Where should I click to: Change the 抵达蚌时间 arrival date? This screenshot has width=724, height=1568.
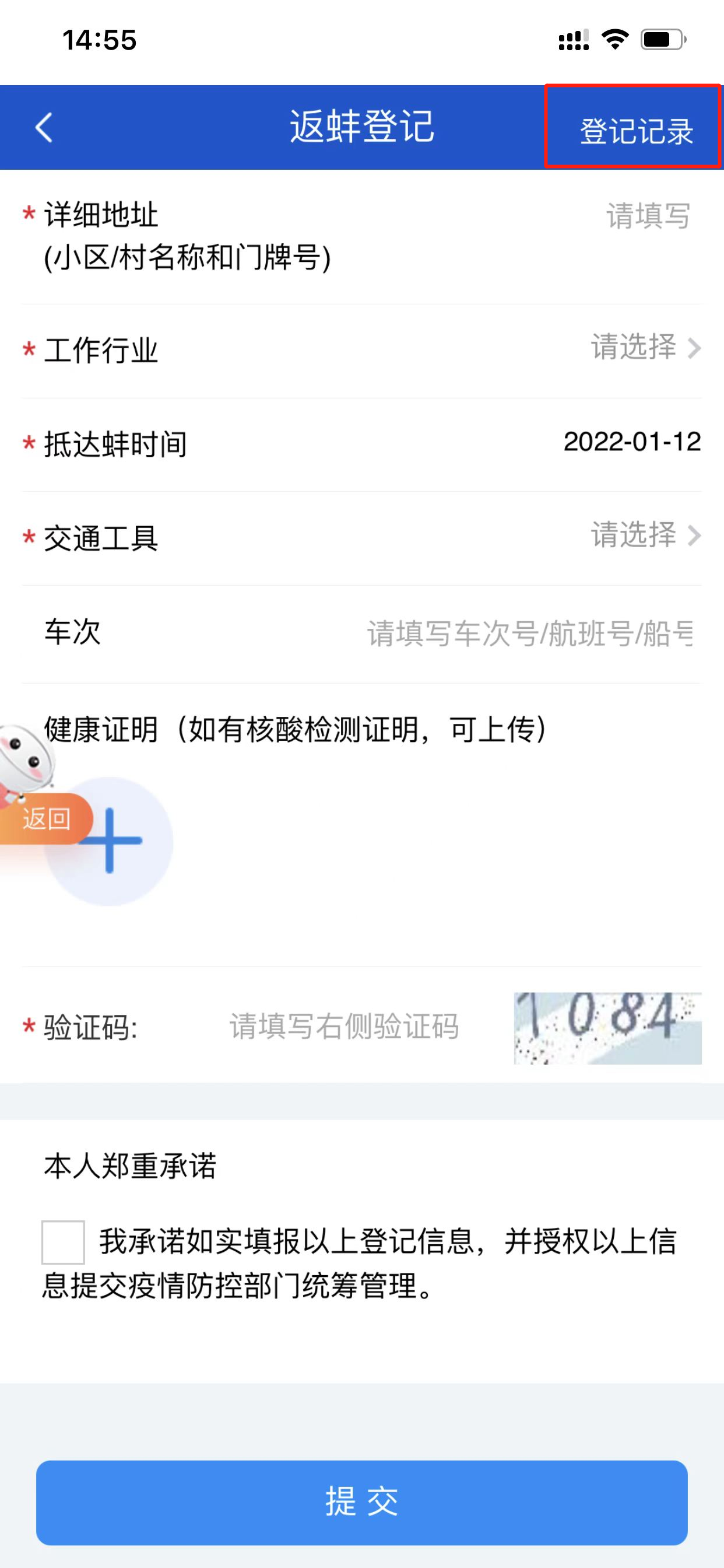point(631,443)
